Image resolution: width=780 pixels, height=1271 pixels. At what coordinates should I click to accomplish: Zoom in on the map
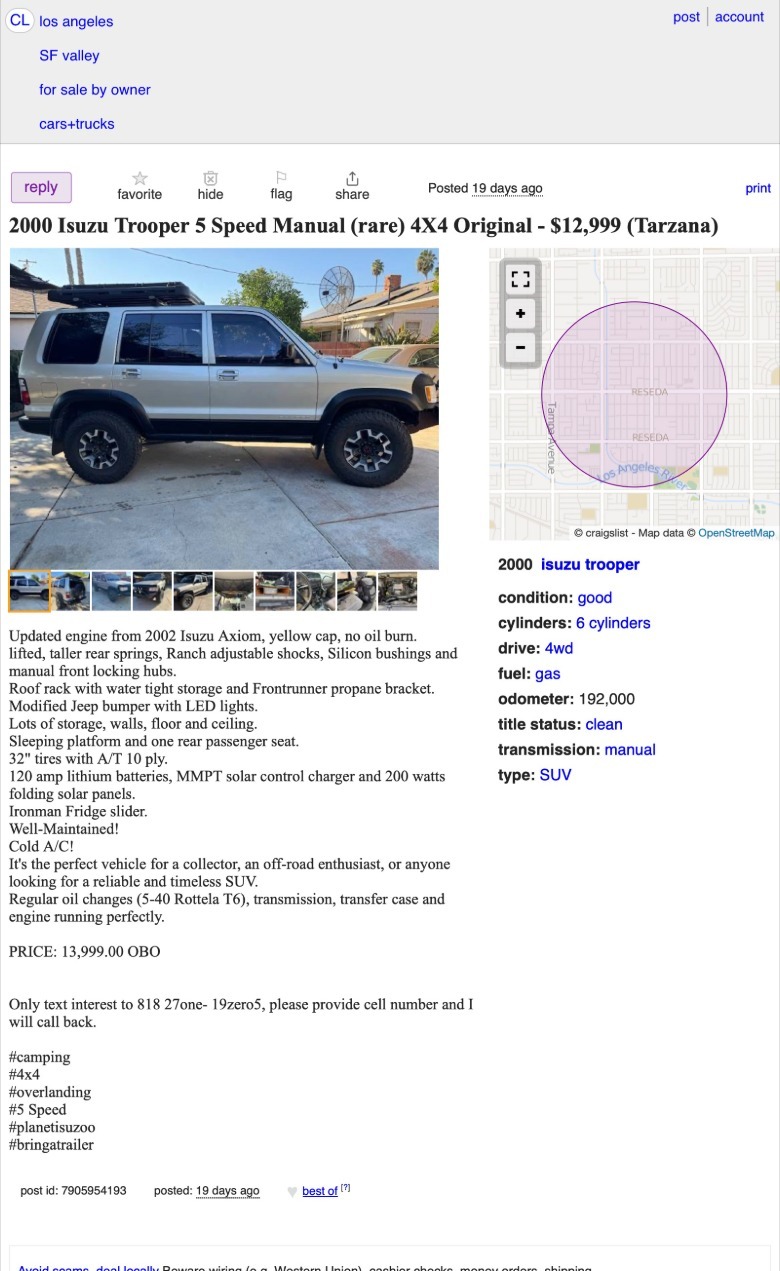tap(520, 314)
